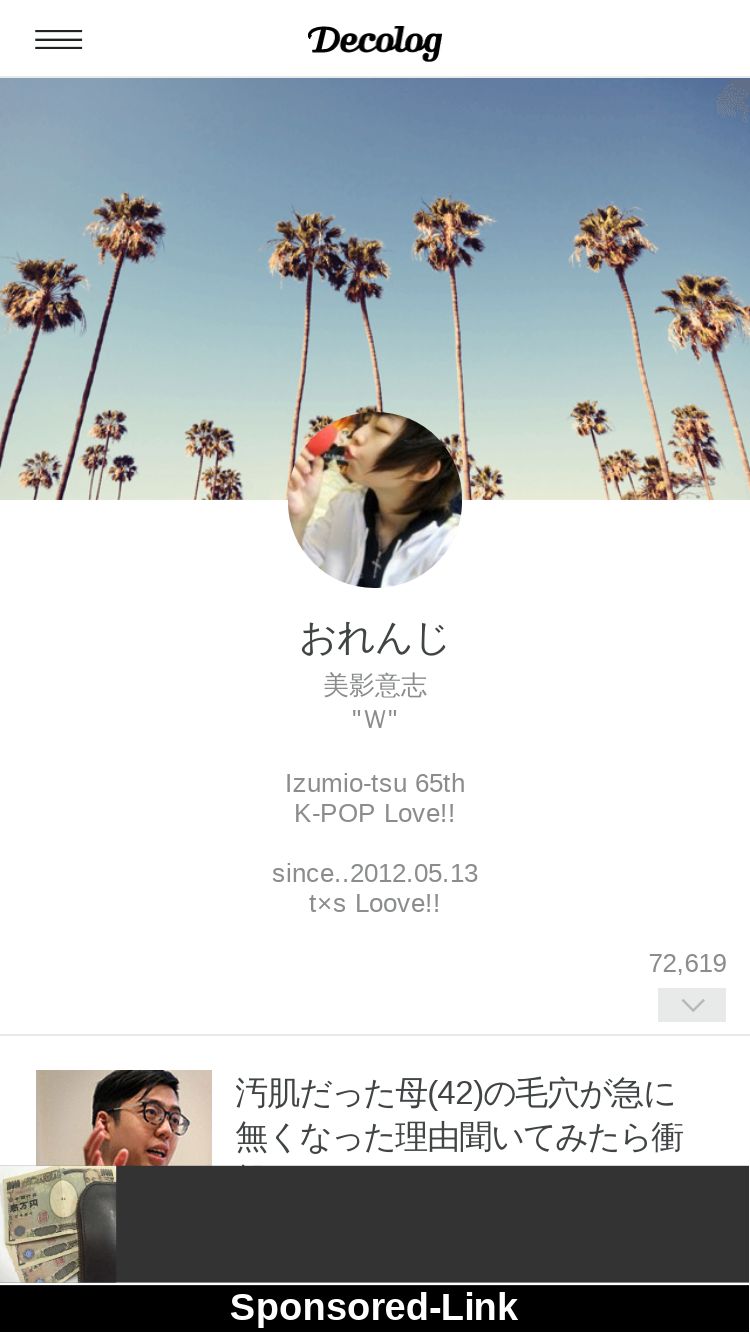Go to the Decolog home page
The width and height of the screenshot is (750, 1334).
tap(375, 42)
